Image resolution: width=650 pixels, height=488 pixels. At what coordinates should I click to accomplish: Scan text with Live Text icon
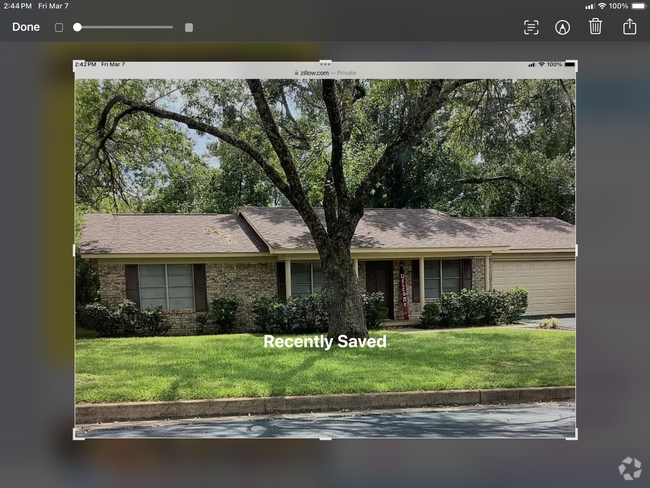pyautogui.click(x=531, y=27)
